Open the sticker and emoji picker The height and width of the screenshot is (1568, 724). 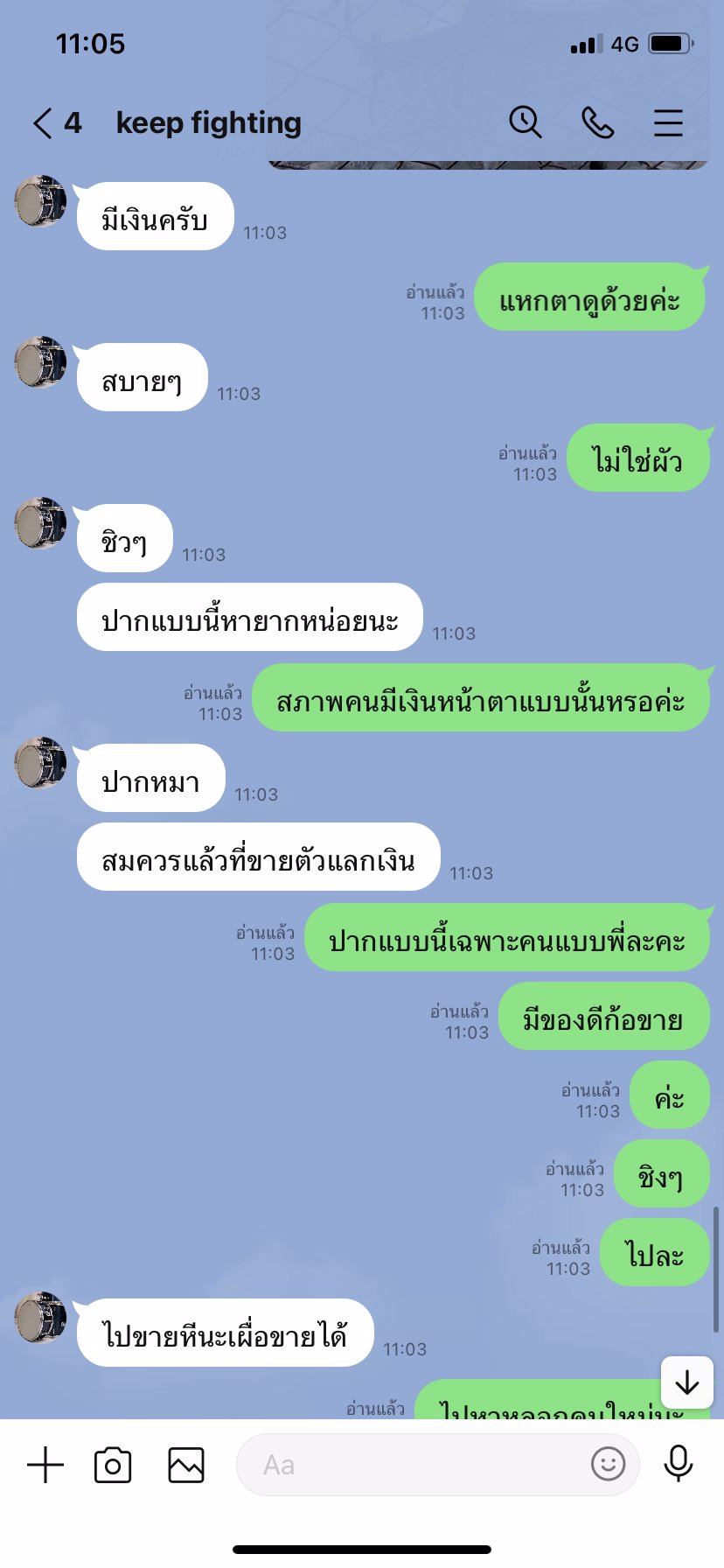(608, 1463)
